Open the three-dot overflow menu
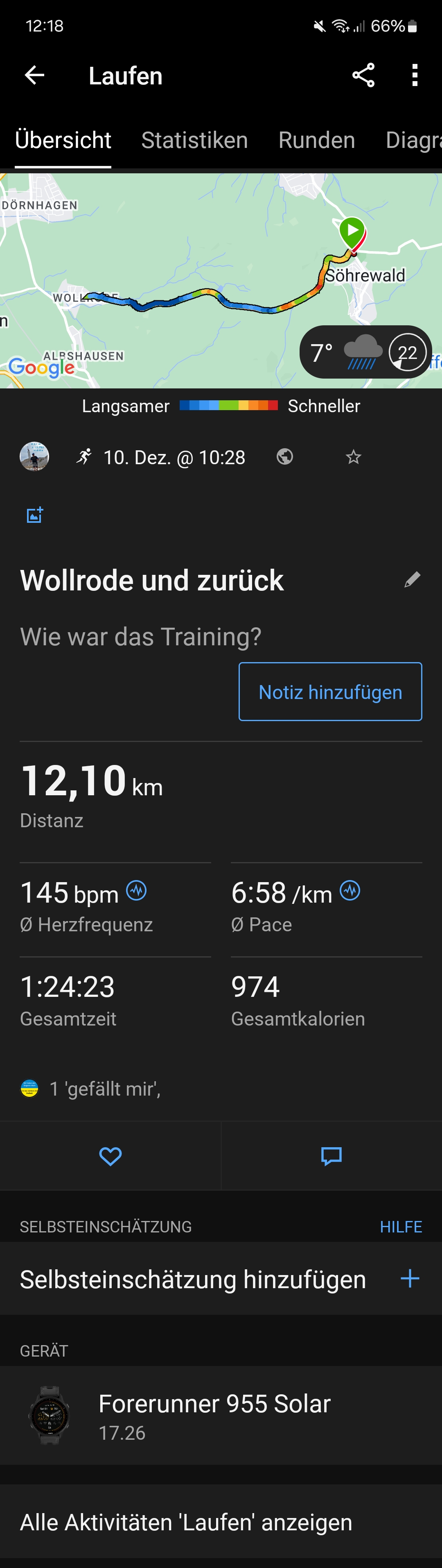Viewport: 442px width, 1568px height. 415,75
